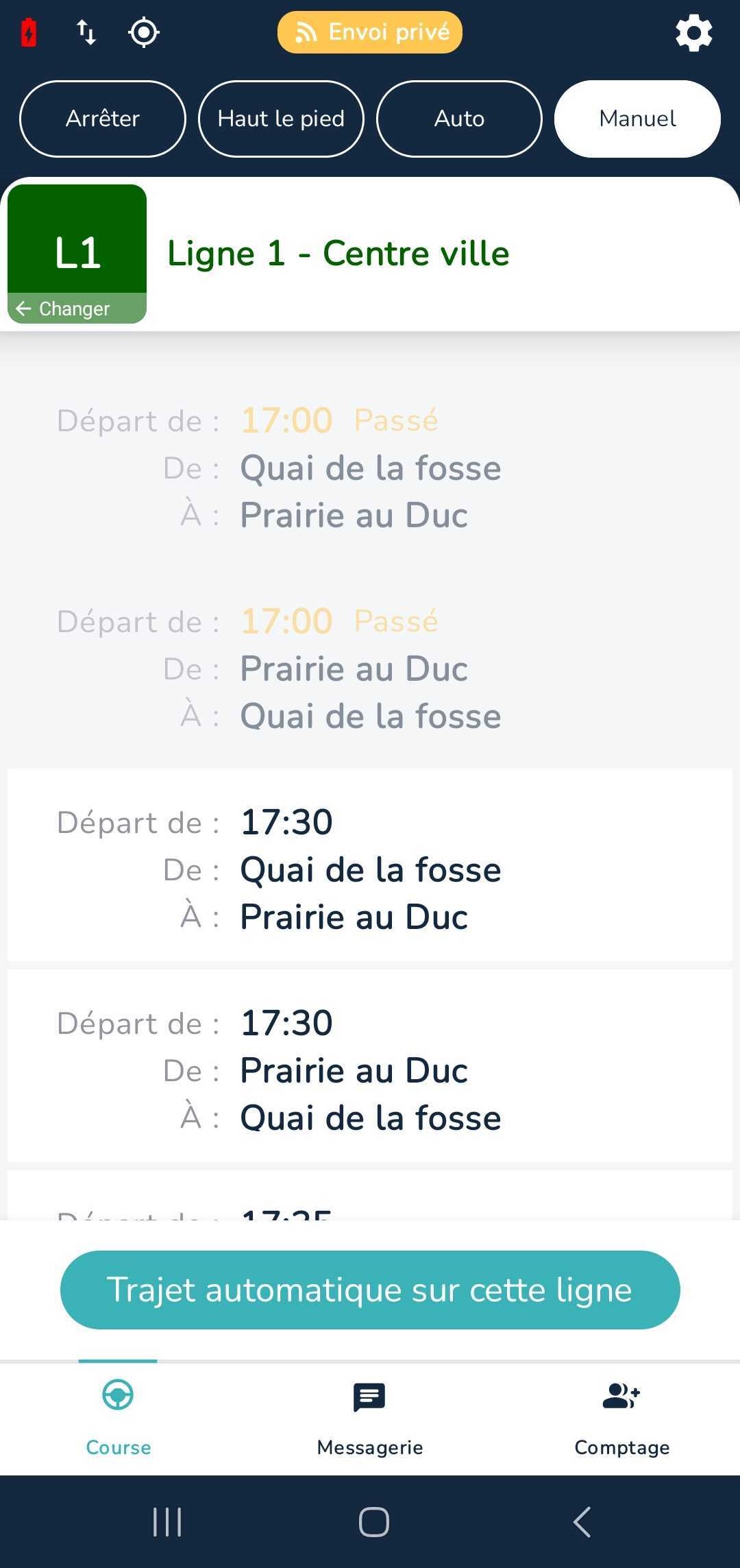Tap the vertical arrows transfer icon
740x1568 pixels.
pyautogui.click(x=86, y=32)
